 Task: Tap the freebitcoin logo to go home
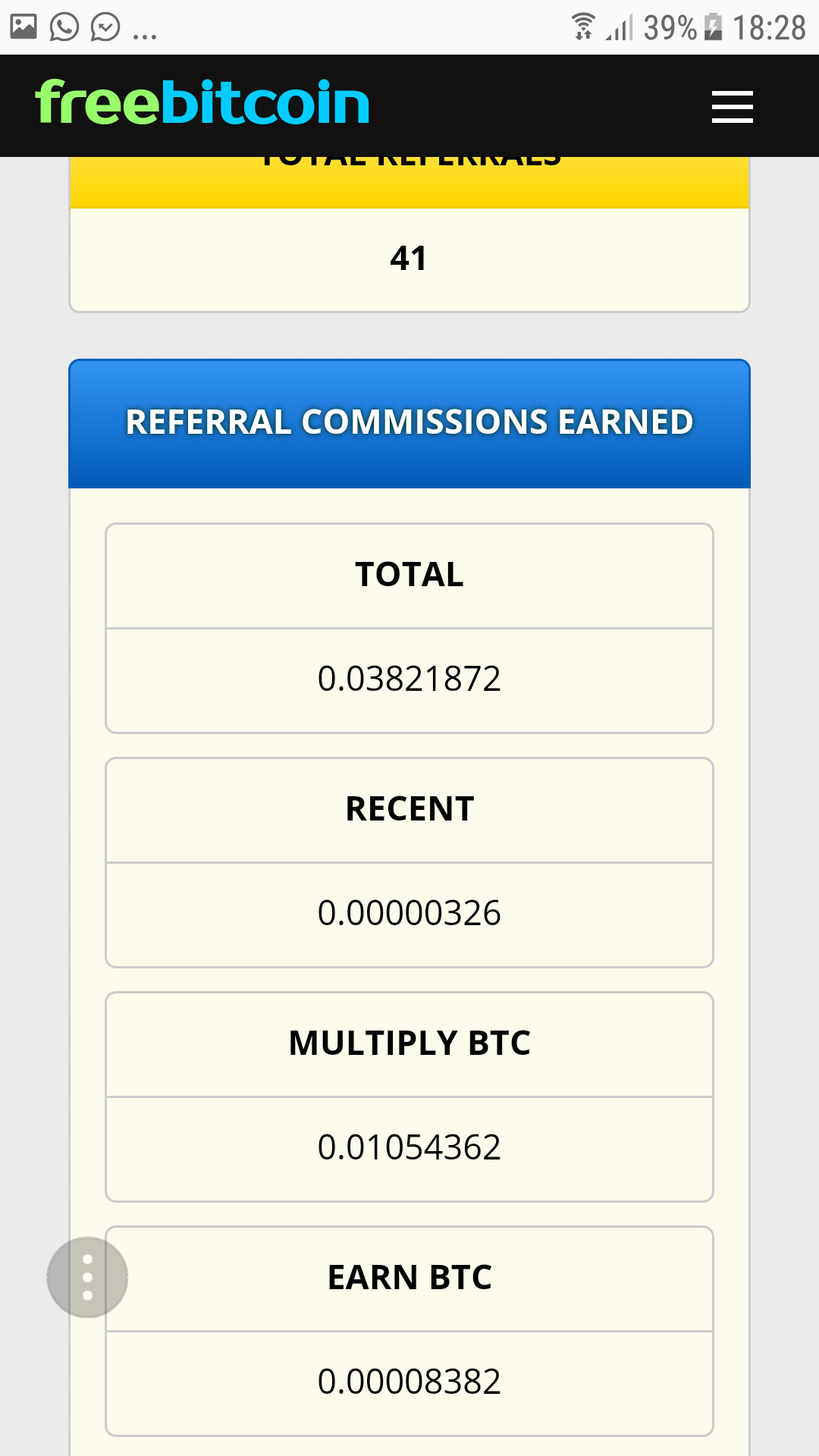(202, 102)
